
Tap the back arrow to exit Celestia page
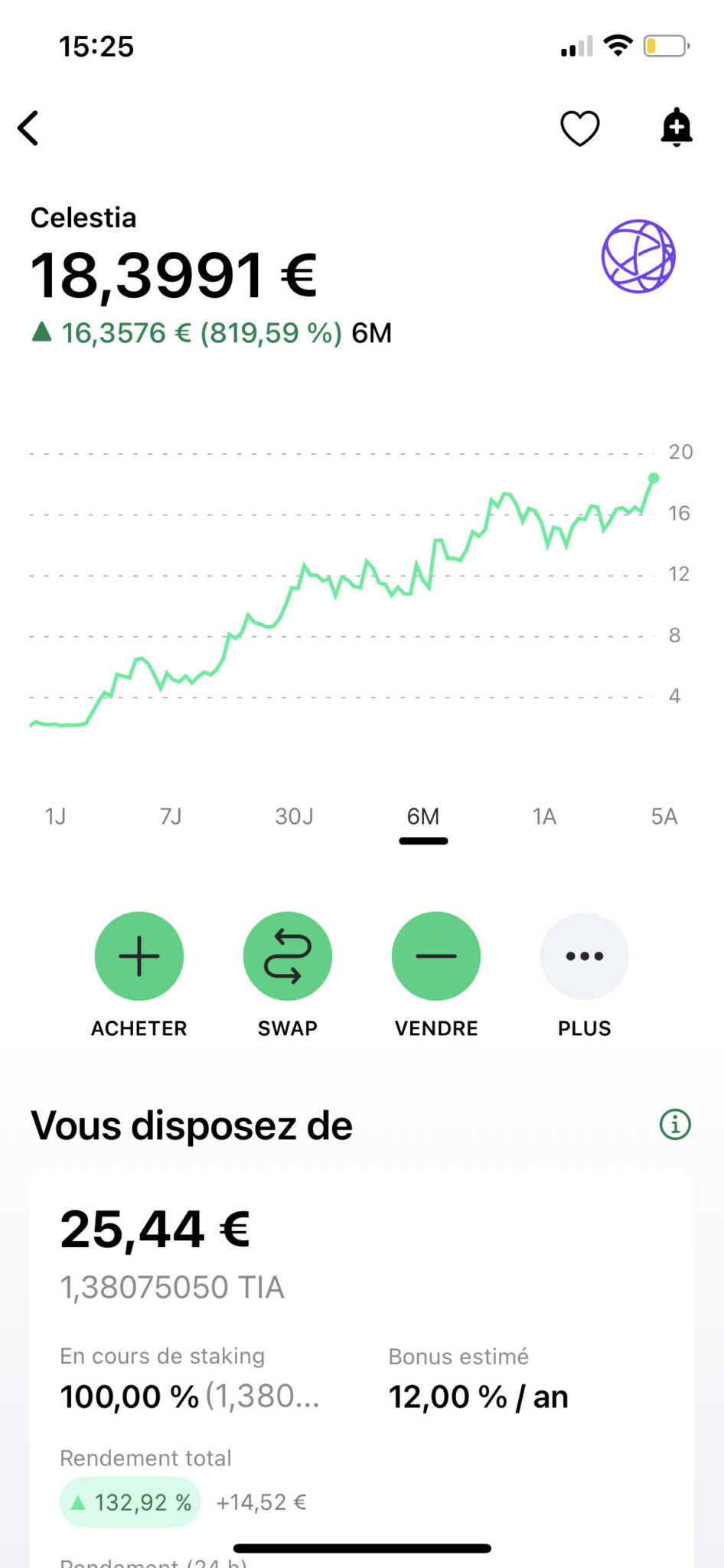(29, 128)
